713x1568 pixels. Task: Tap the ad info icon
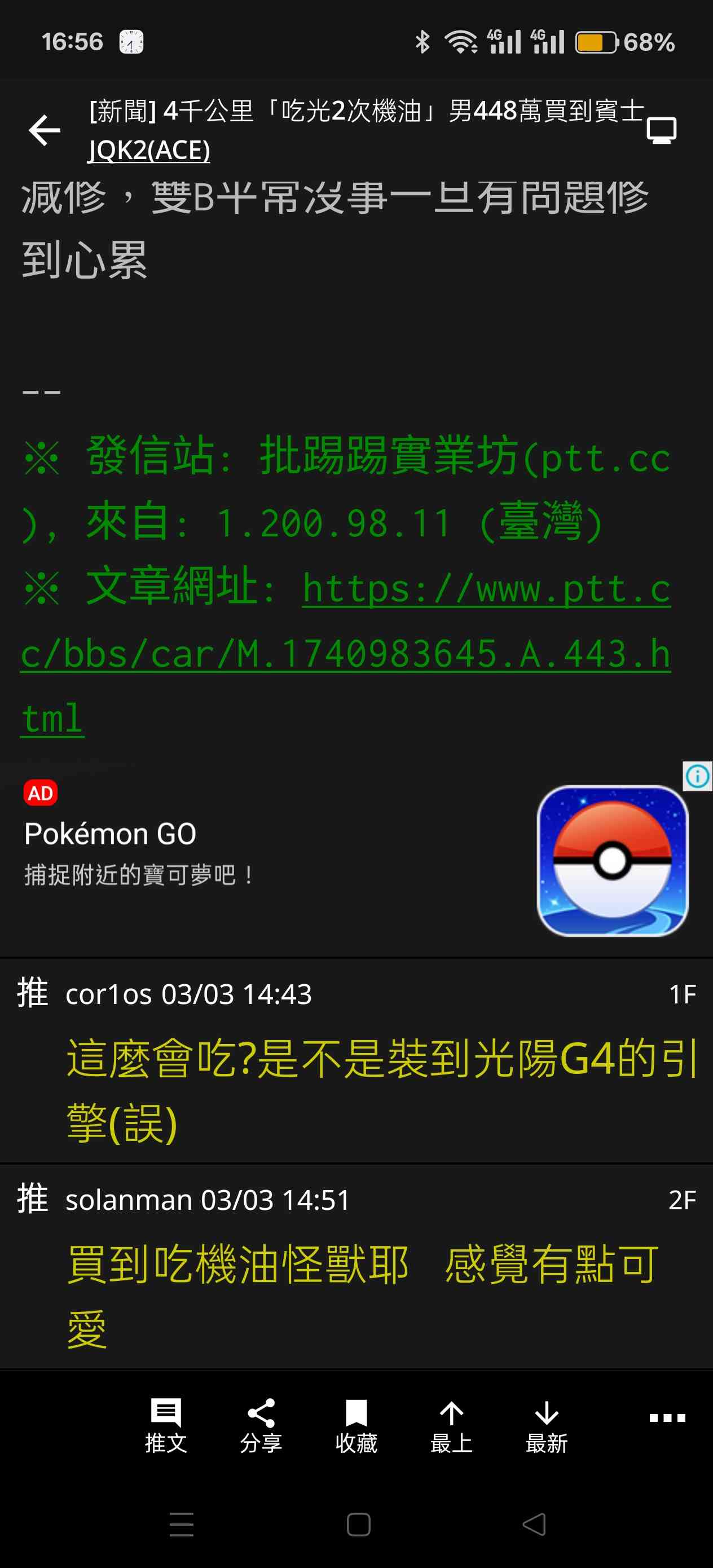click(x=697, y=776)
